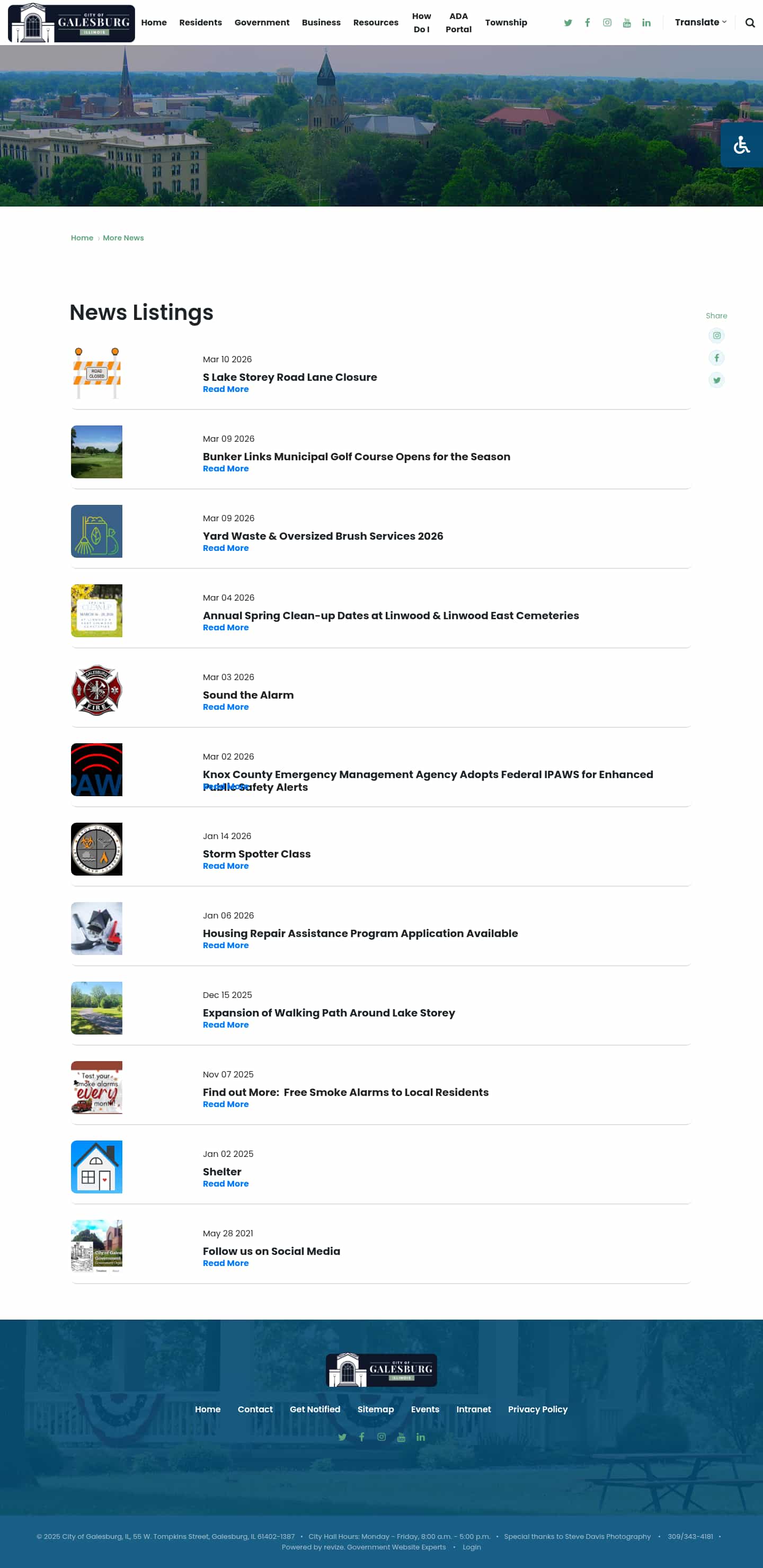Tap Home in the breadcrumb
This screenshot has width=763, height=1568.
[82, 238]
